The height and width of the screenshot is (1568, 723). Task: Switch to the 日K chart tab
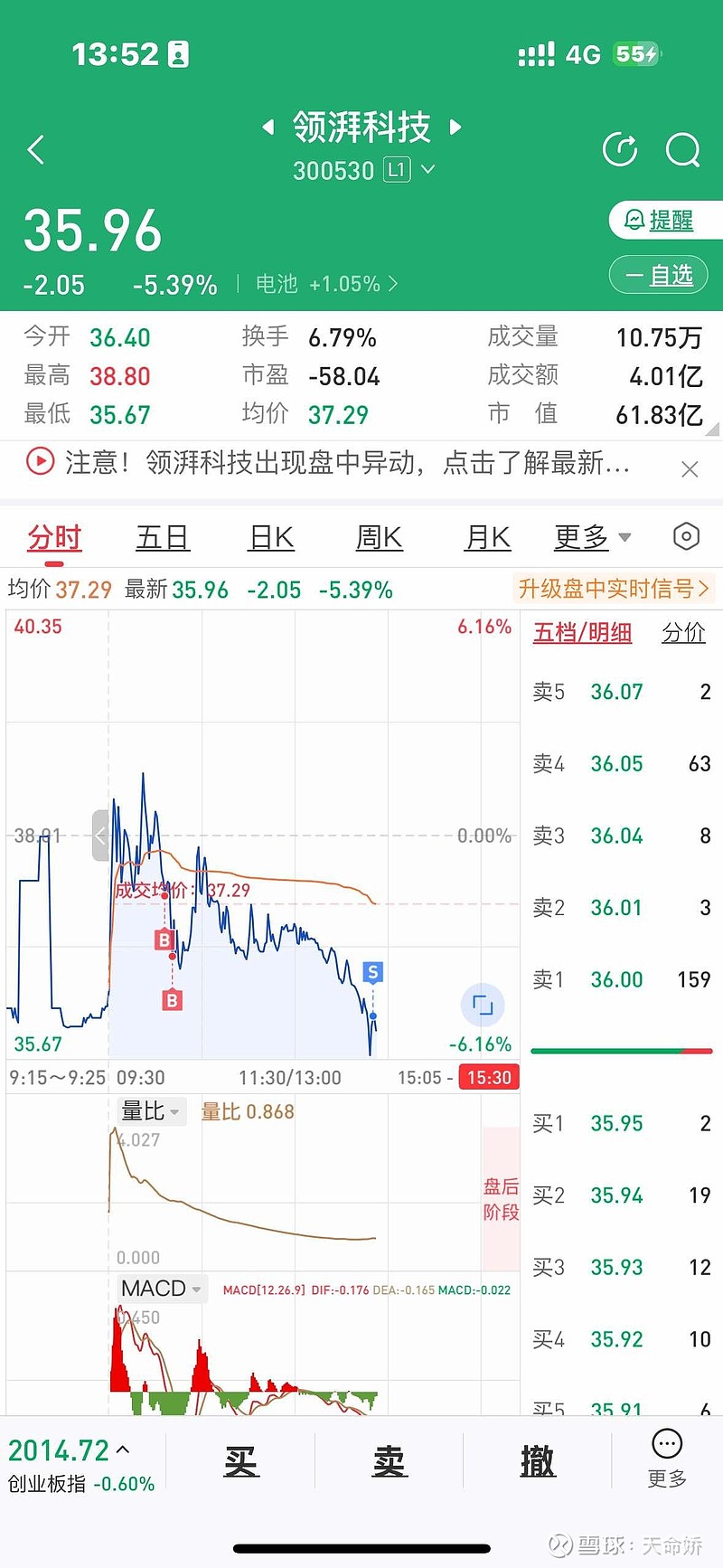271,538
